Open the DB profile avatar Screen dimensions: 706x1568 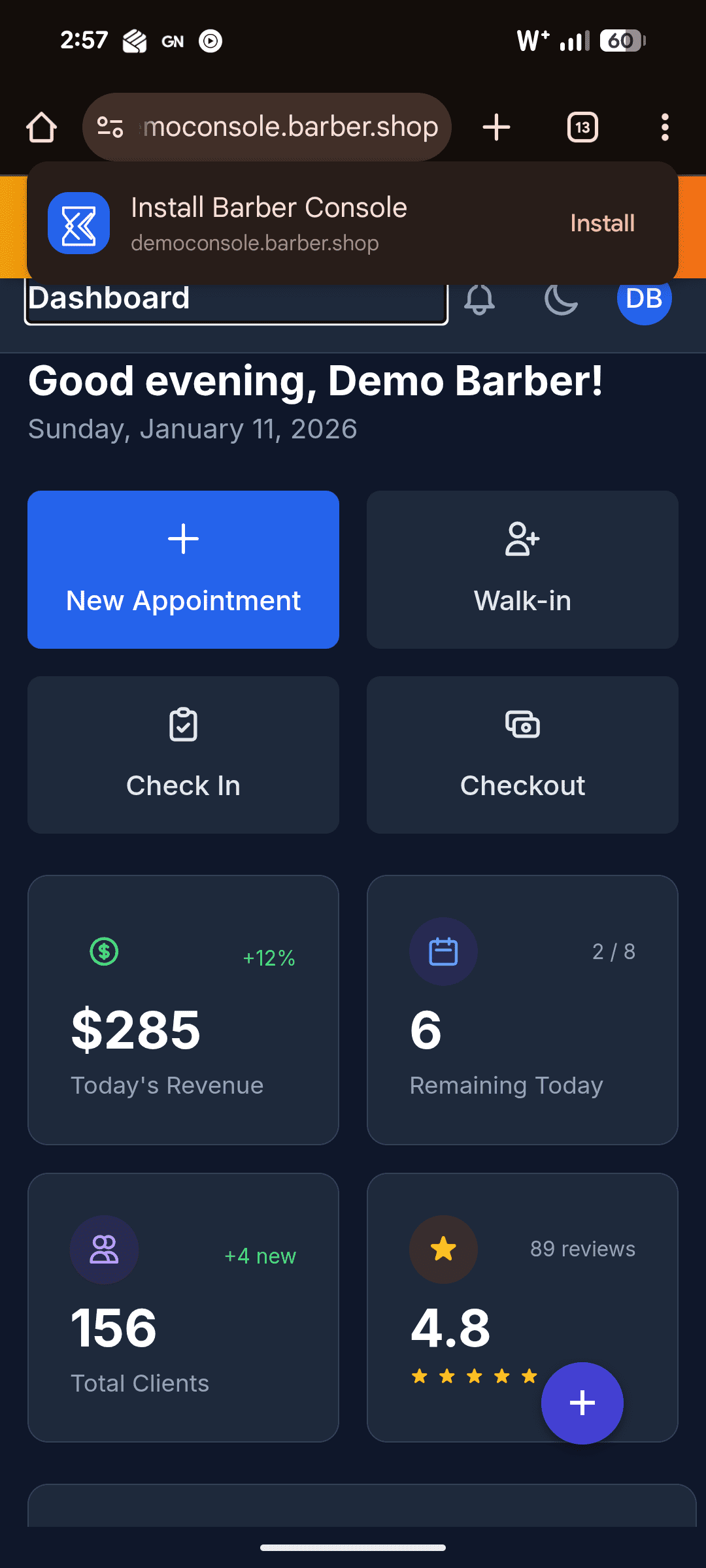[644, 299]
